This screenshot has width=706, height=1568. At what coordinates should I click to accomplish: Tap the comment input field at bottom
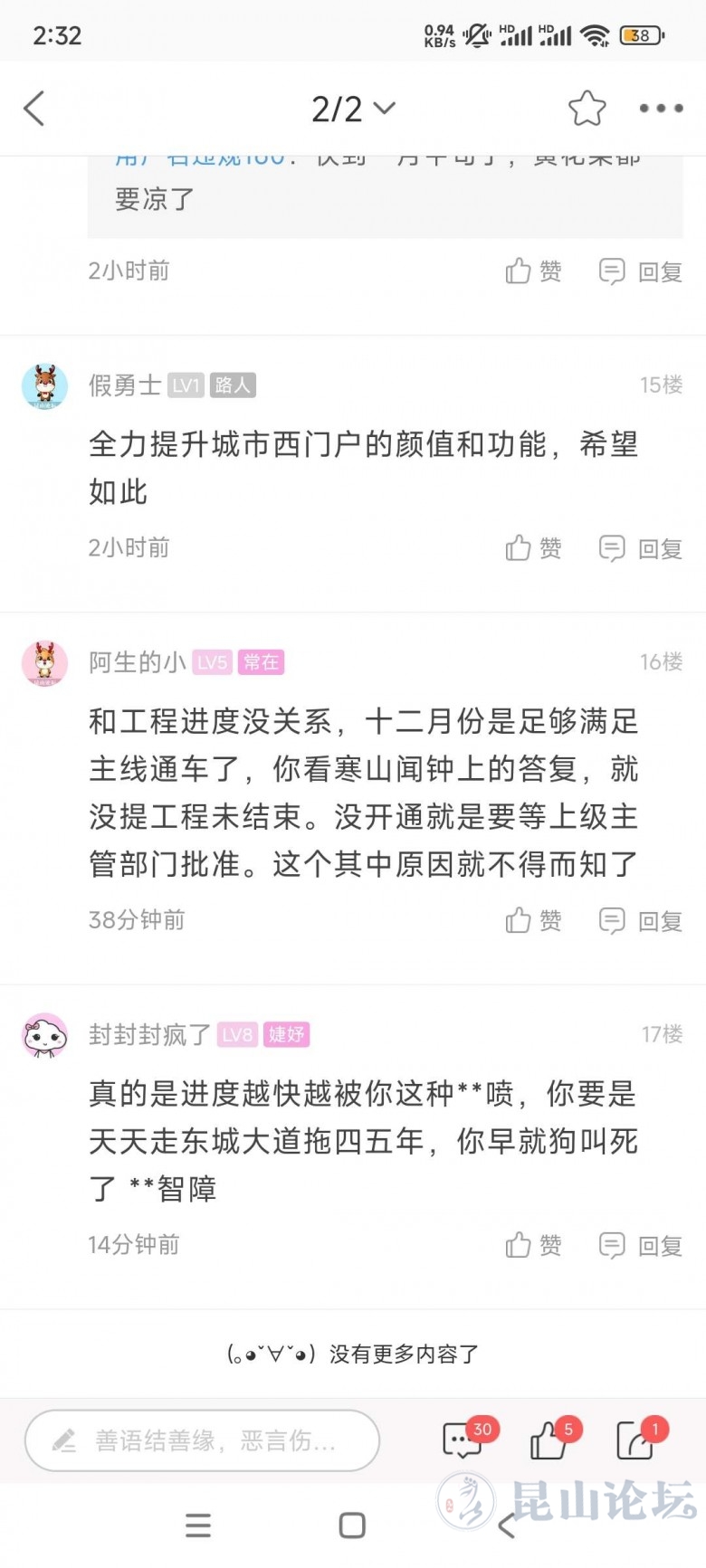[x=202, y=1440]
